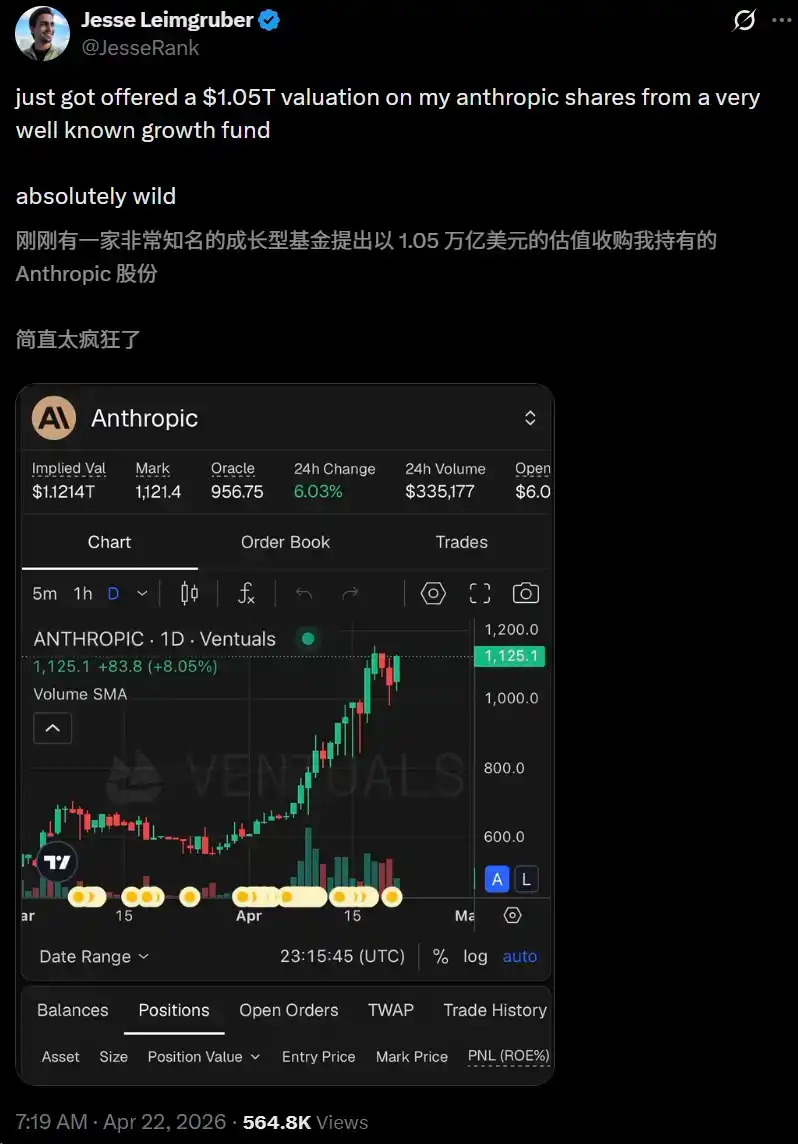Tap the Grok explain-post icon
Screen dimensions: 798x1144
pos(744,20)
